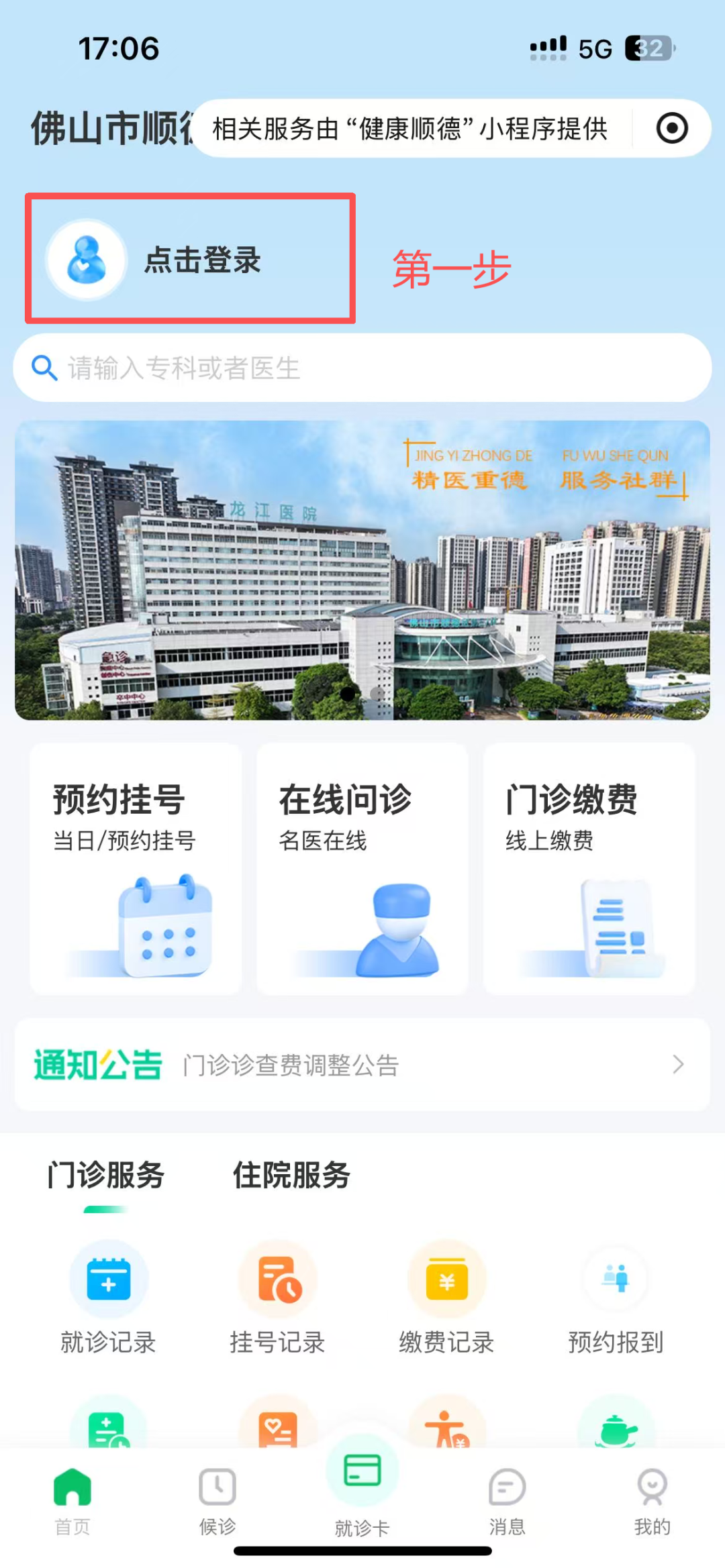Open 挂号记录 registration records
725x1568 pixels.
277,1297
